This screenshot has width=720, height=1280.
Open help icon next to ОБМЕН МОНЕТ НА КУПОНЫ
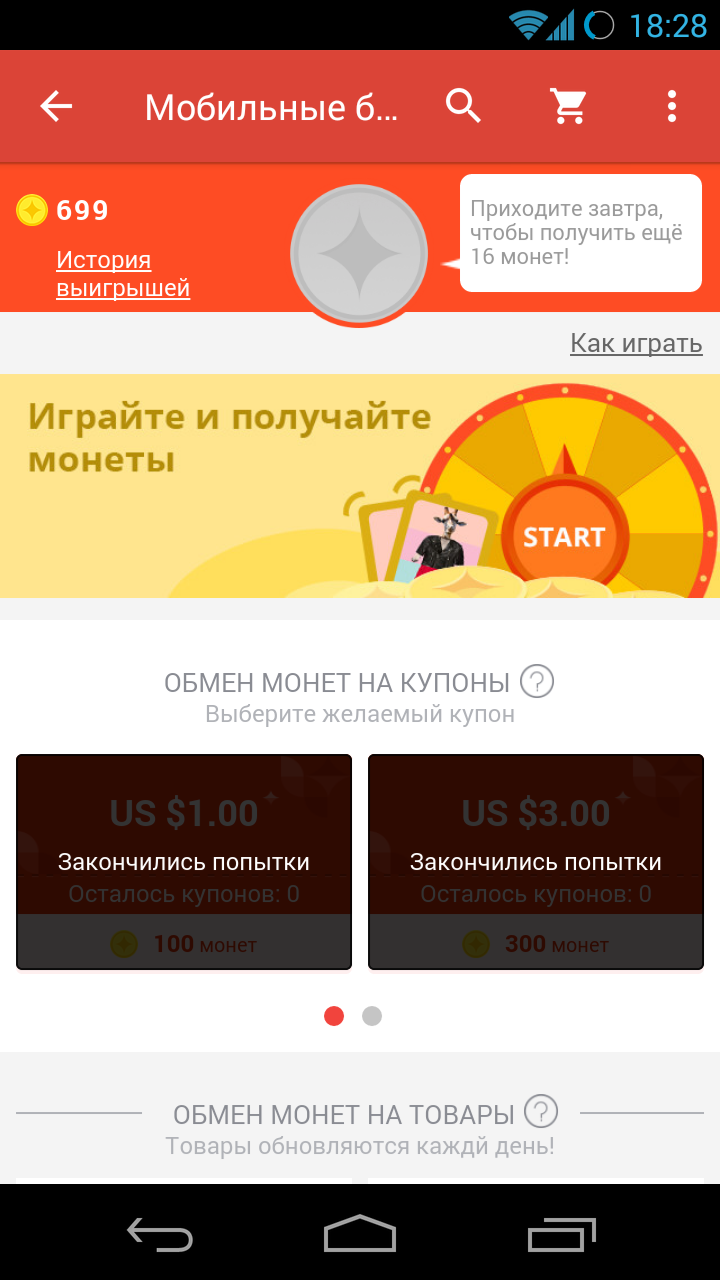click(537, 682)
